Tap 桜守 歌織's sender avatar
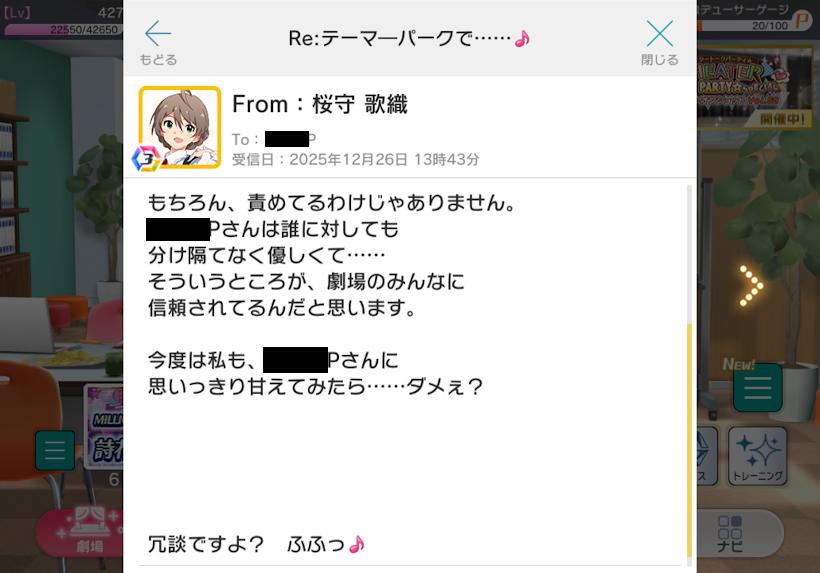This screenshot has width=820, height=573. [x=179, y=127]
